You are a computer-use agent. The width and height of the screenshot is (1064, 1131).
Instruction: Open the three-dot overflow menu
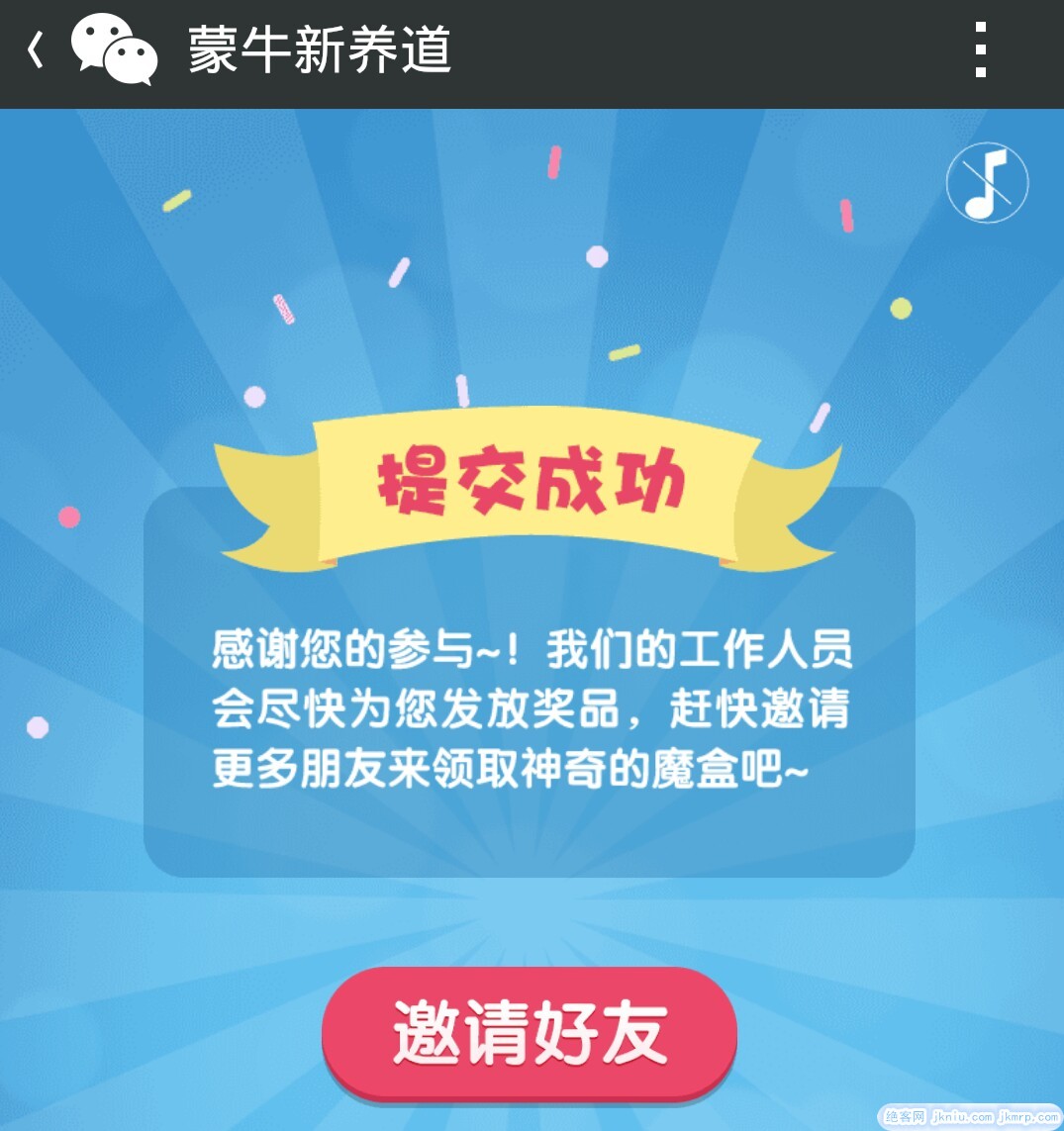pyautogui.click(x=980, y=49)
